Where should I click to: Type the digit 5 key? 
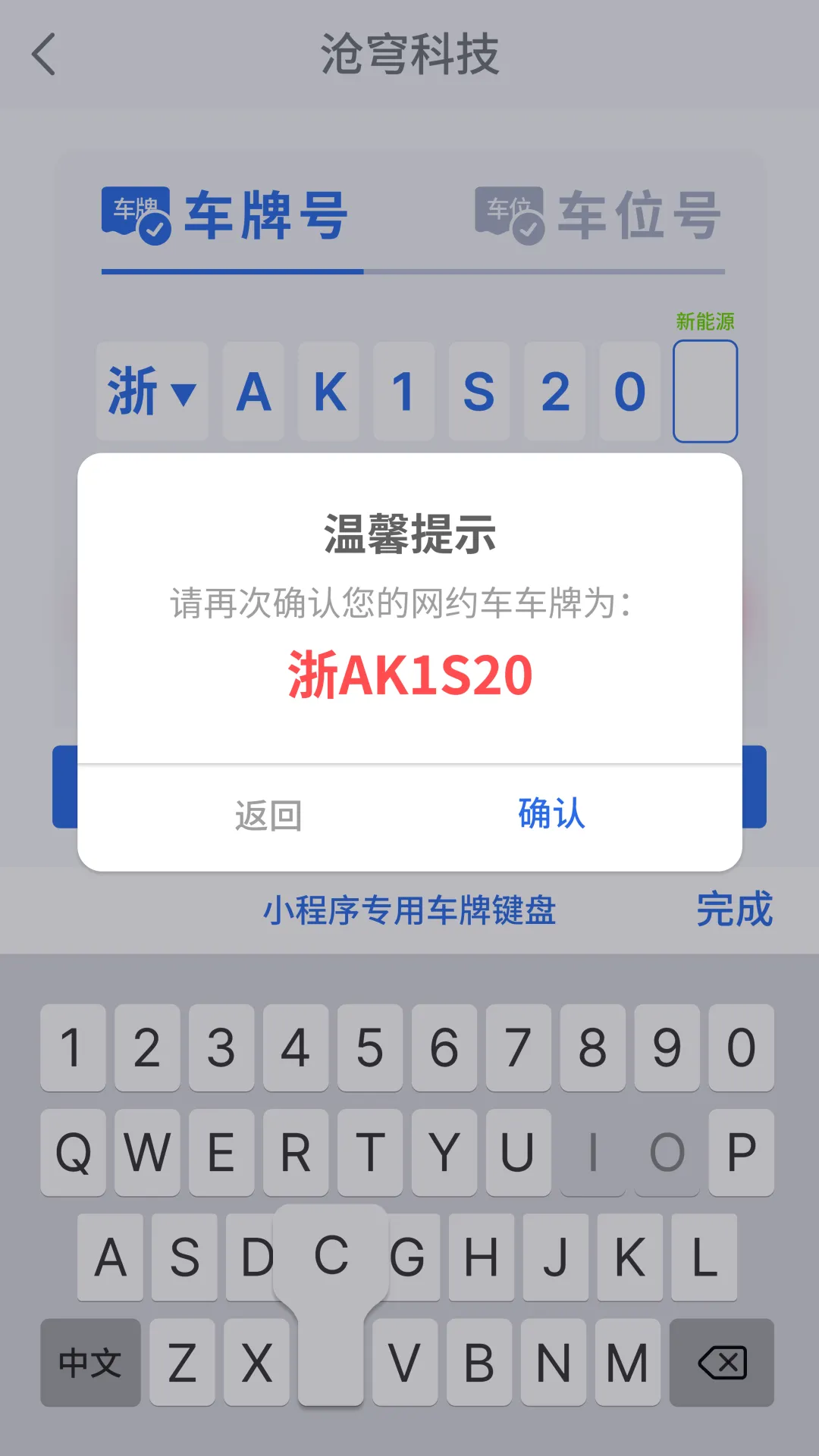[x=369, y=1048]
